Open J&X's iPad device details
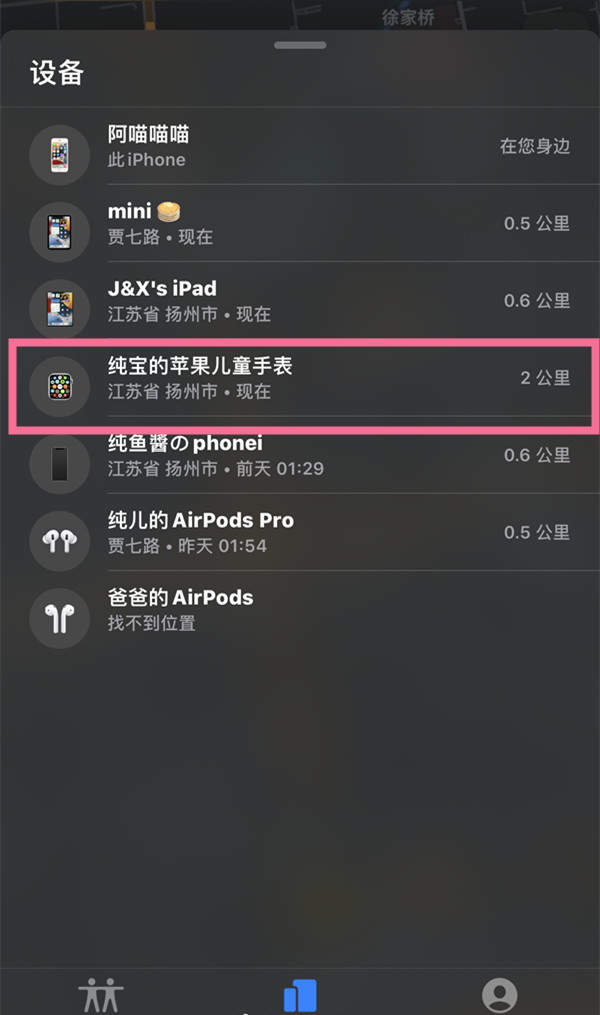The height and width of the screenshot is (1015, 600). [x=300, y=301]
